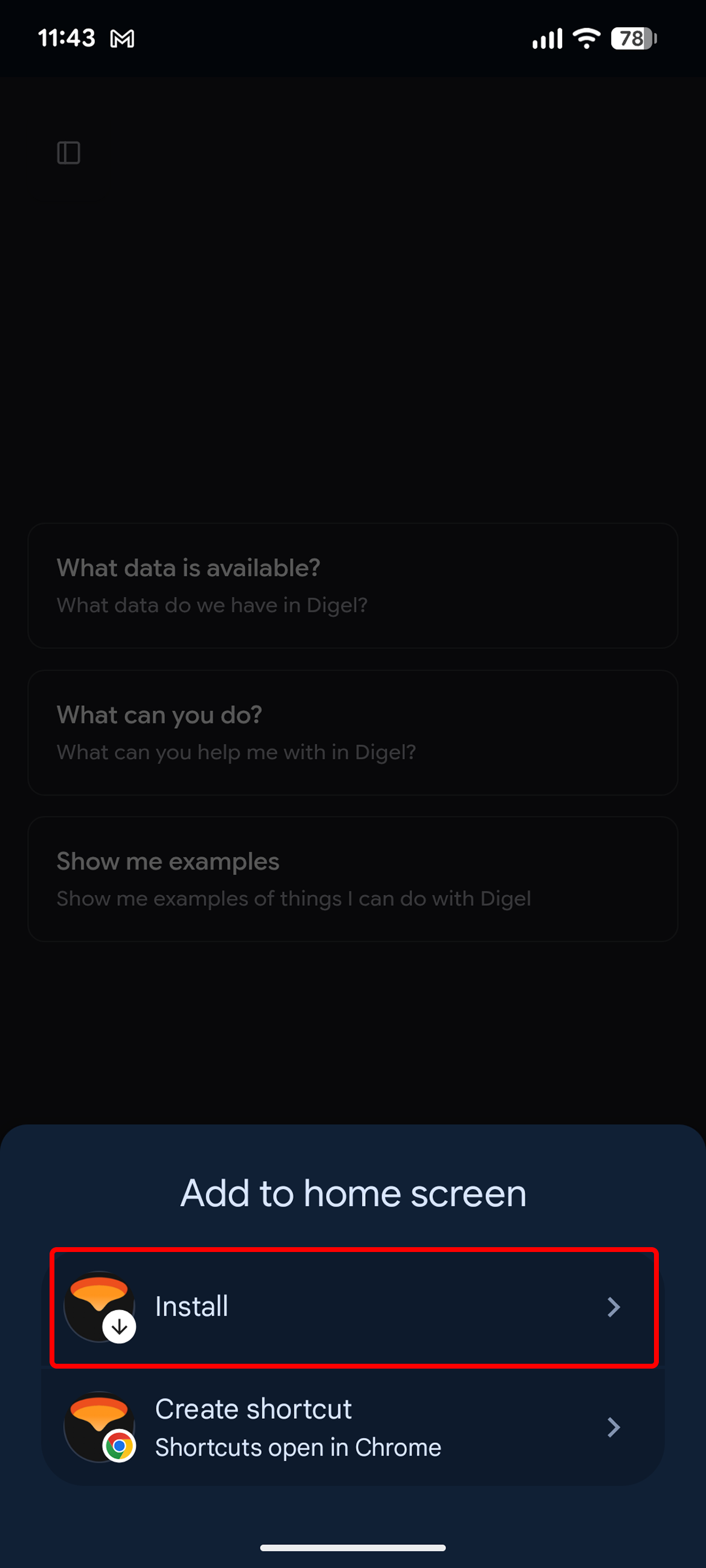
Task: Tap the home indicator bar at bottom
Action: pyautogui.click(x=352, y=1548)
